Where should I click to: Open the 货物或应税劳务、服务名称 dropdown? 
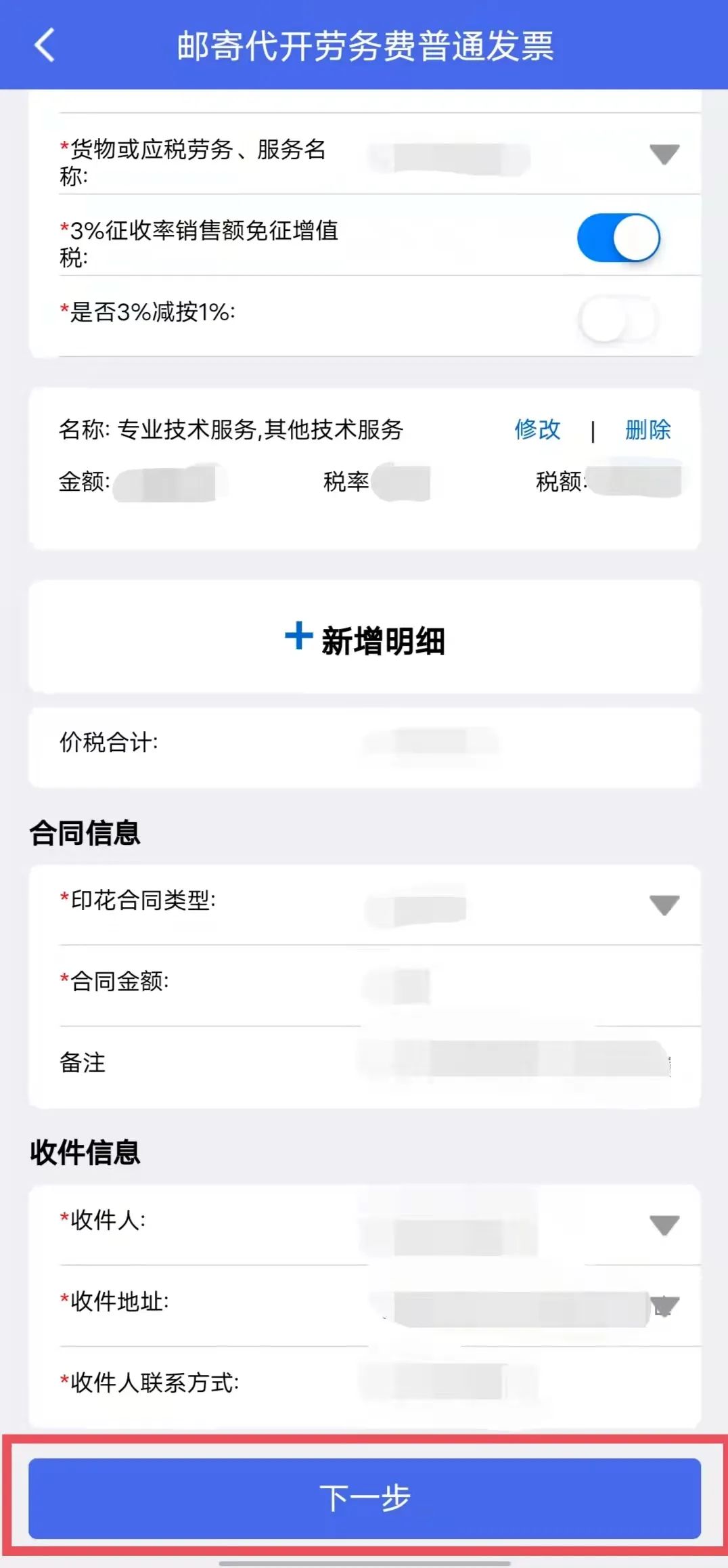(664, 154)
